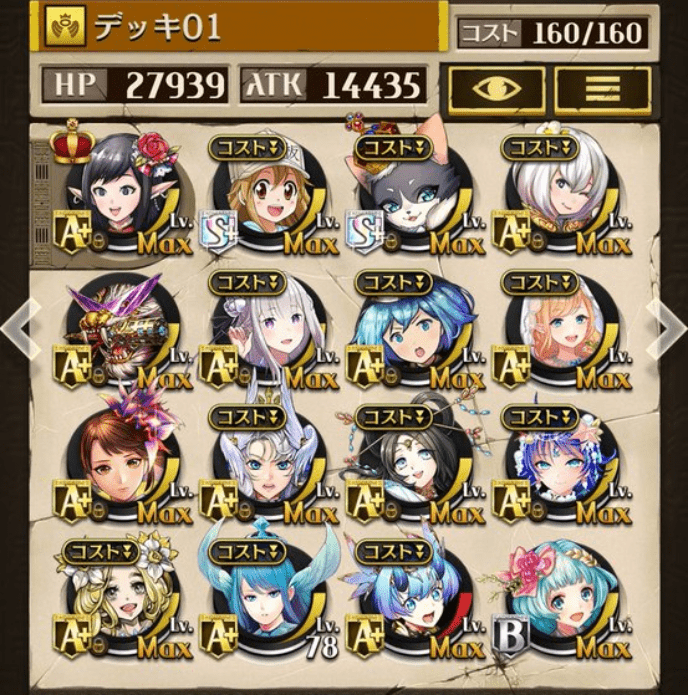Toggle the eye visibility button
The width and height of the screenshot is (688, 695).
click(x=495, y=88)
